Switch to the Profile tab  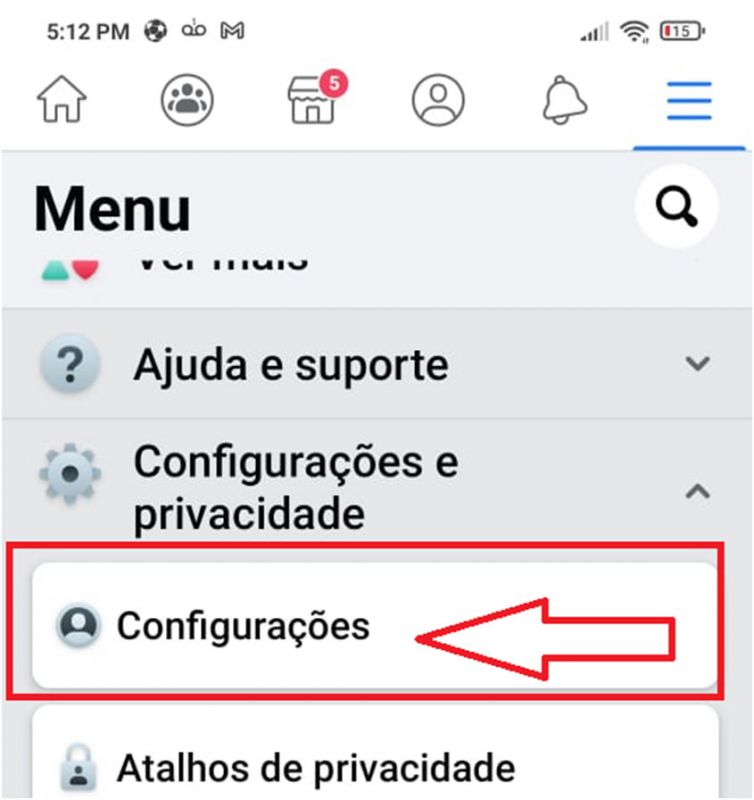tap(439, 101)
